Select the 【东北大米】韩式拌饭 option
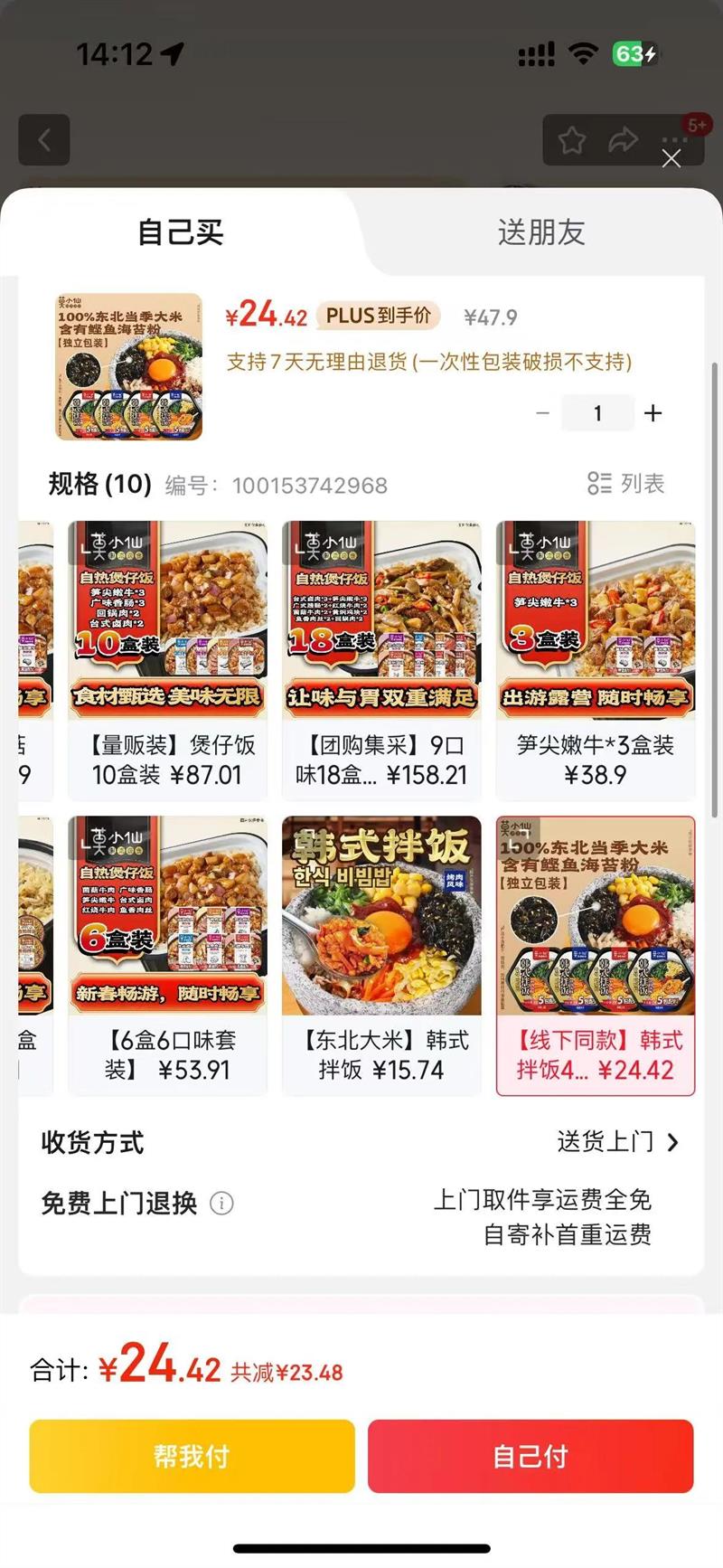This screenshot has width=723, height=1568. pos(381,956)
